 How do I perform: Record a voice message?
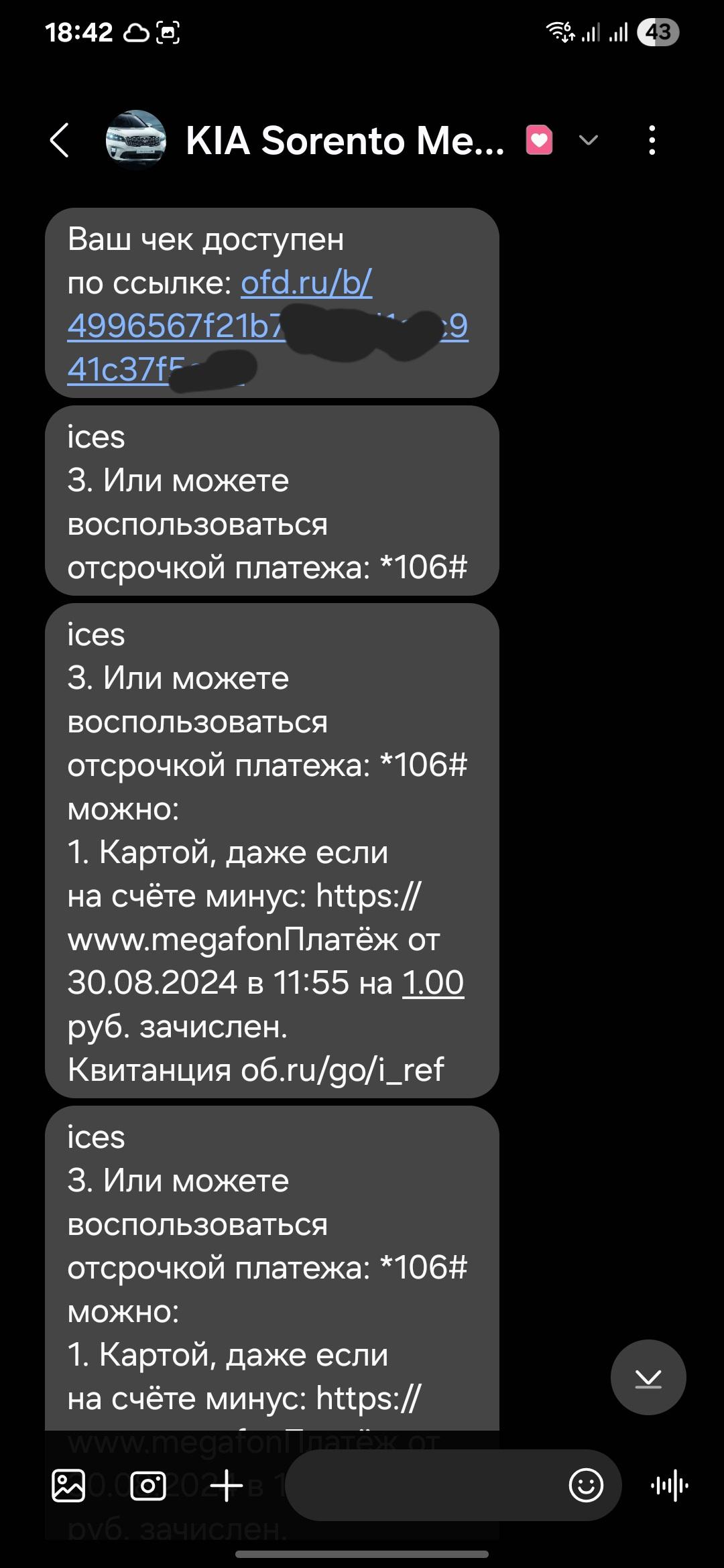click(x=669, y=1486)
